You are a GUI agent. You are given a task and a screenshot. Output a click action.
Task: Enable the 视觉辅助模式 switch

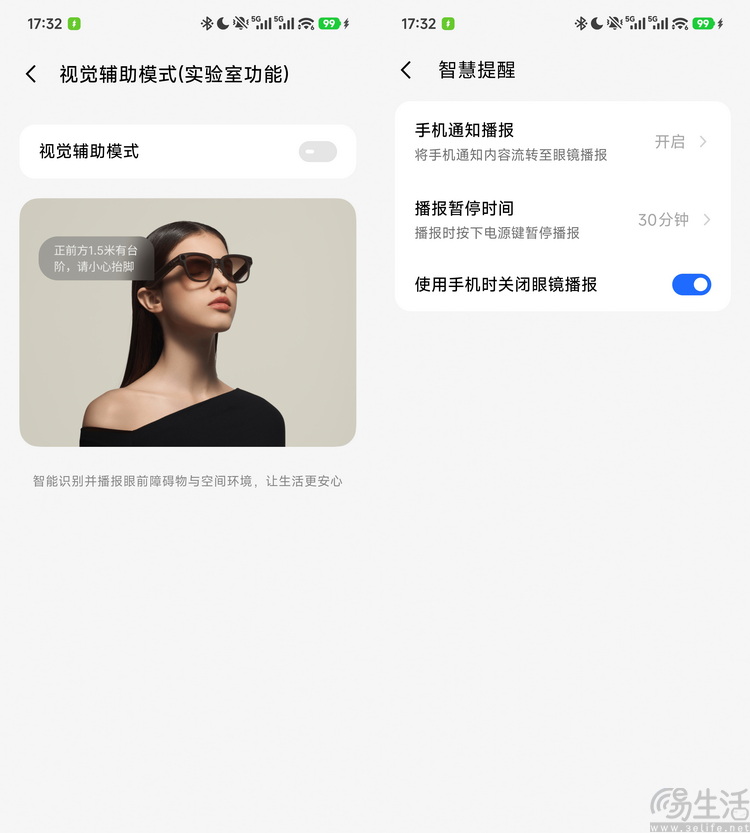click(317, 152)
